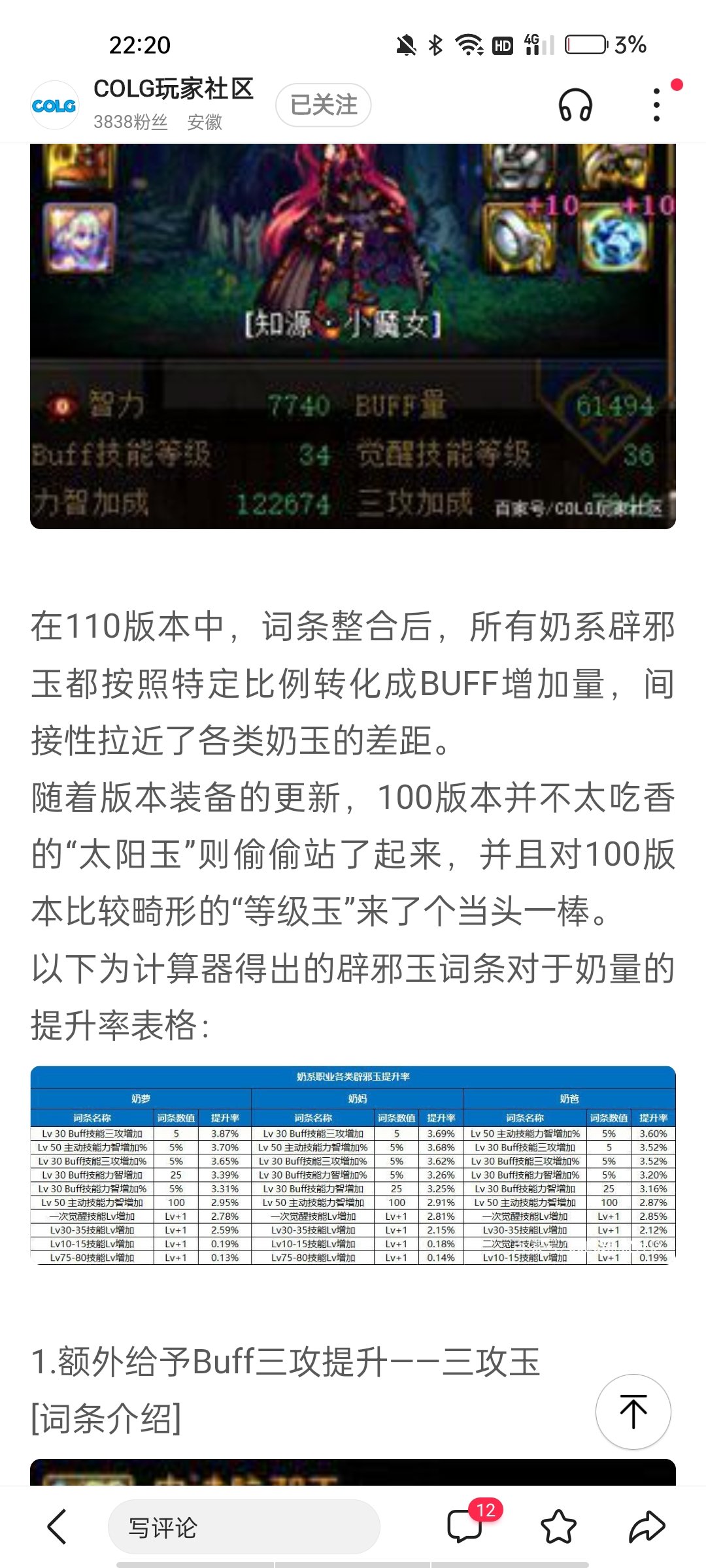
Task: View the 奶系职业各类辟邪玉提升率 table image
Action: pos(353,1165)
